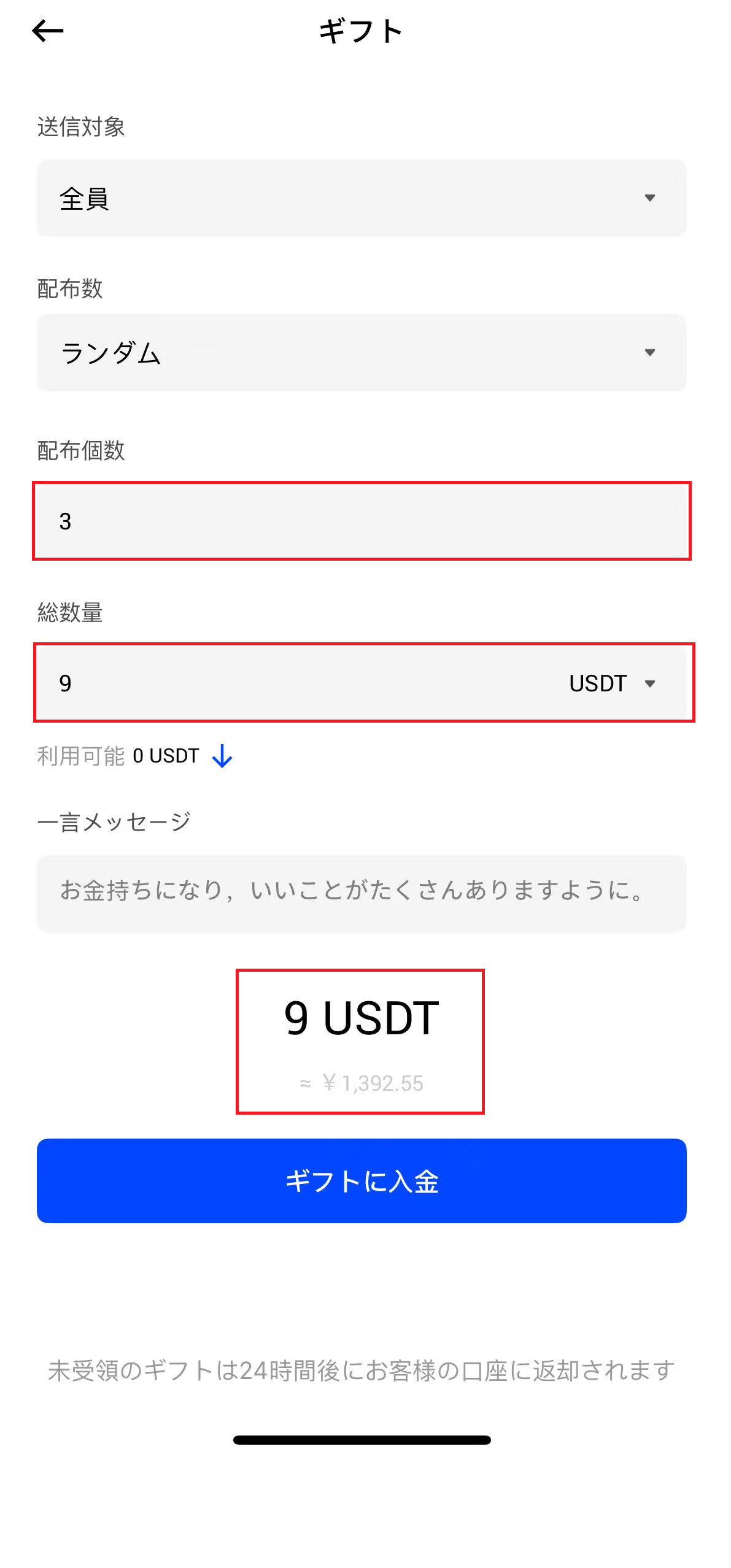Expand the 配布数 dropdown showing ランダム
731x1568 pixels.
[x=361, y=353]
